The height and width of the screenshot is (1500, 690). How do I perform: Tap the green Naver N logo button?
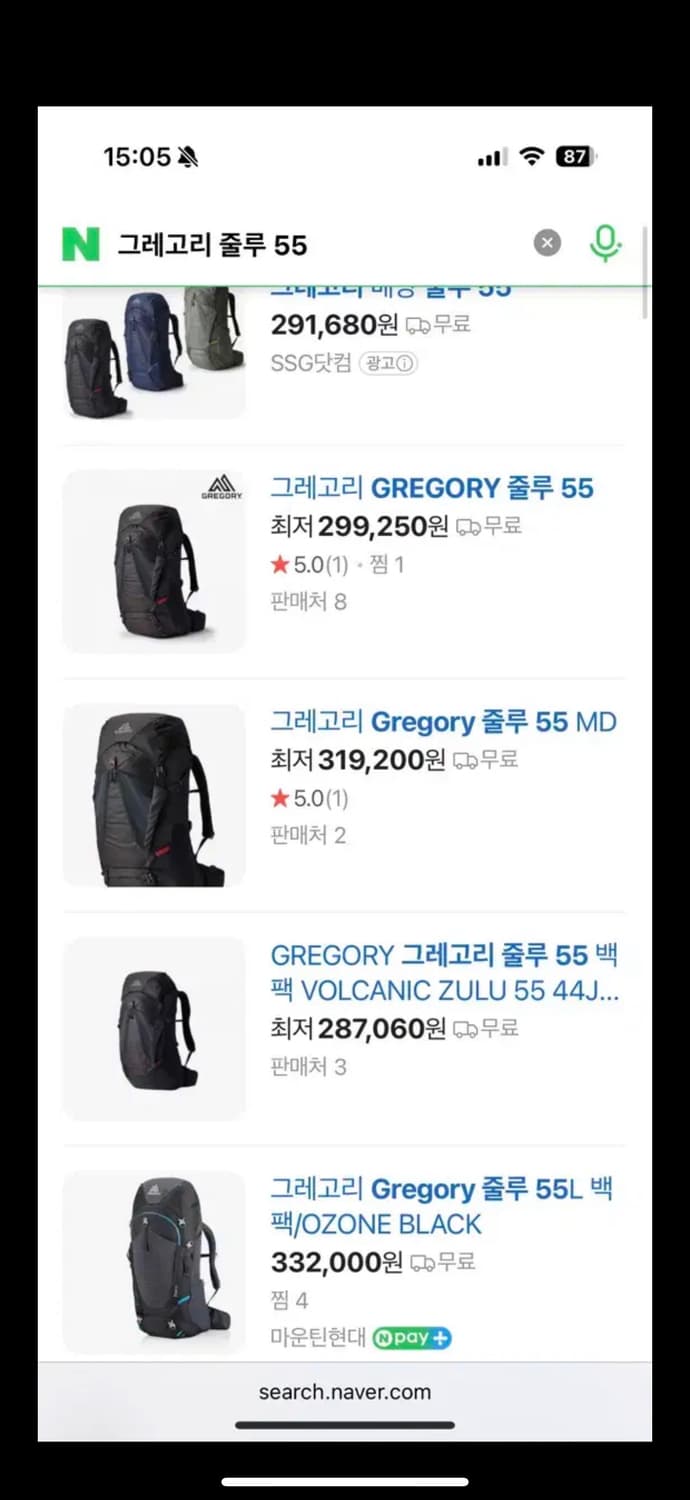81,244
